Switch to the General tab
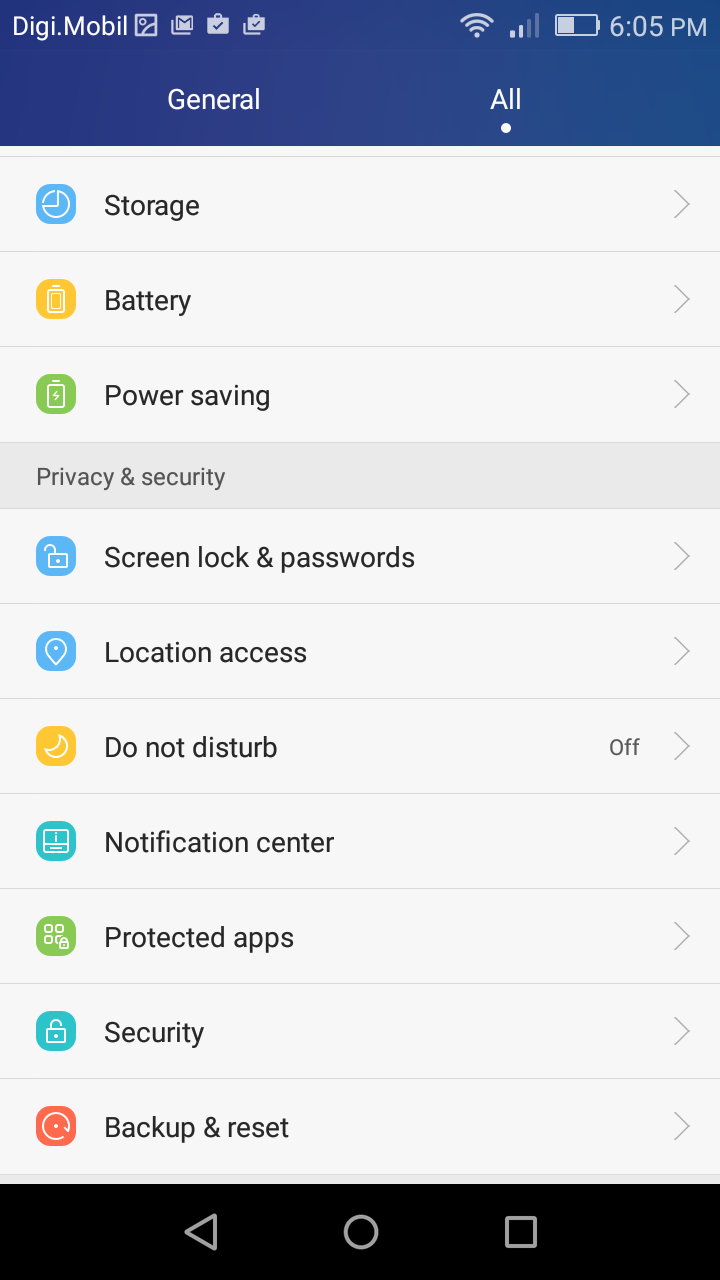Screen dimensions: 720x1280 (x=213, y=100)
